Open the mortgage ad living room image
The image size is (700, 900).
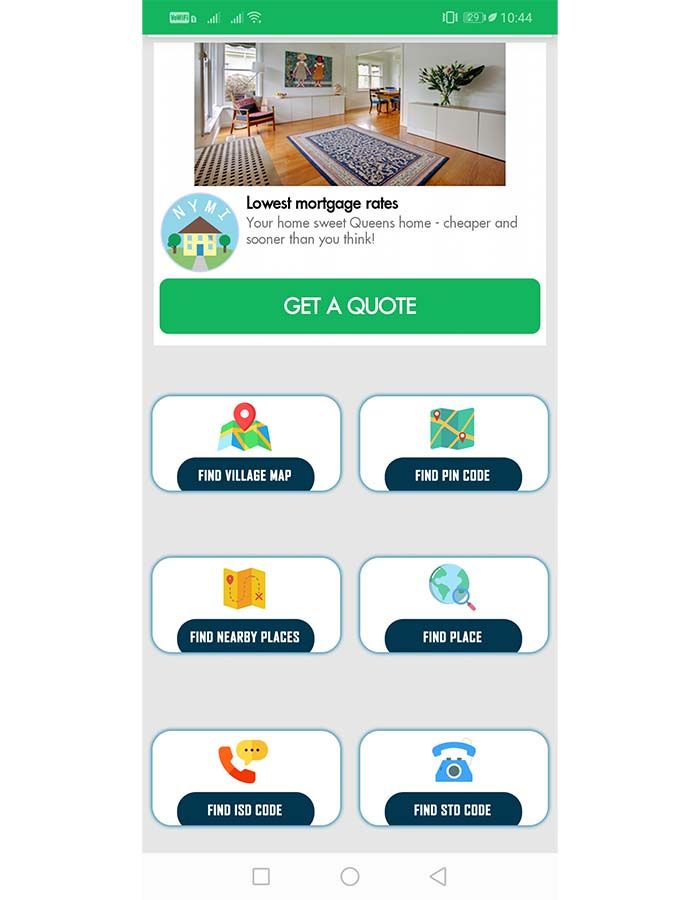(x=349, y=113)
